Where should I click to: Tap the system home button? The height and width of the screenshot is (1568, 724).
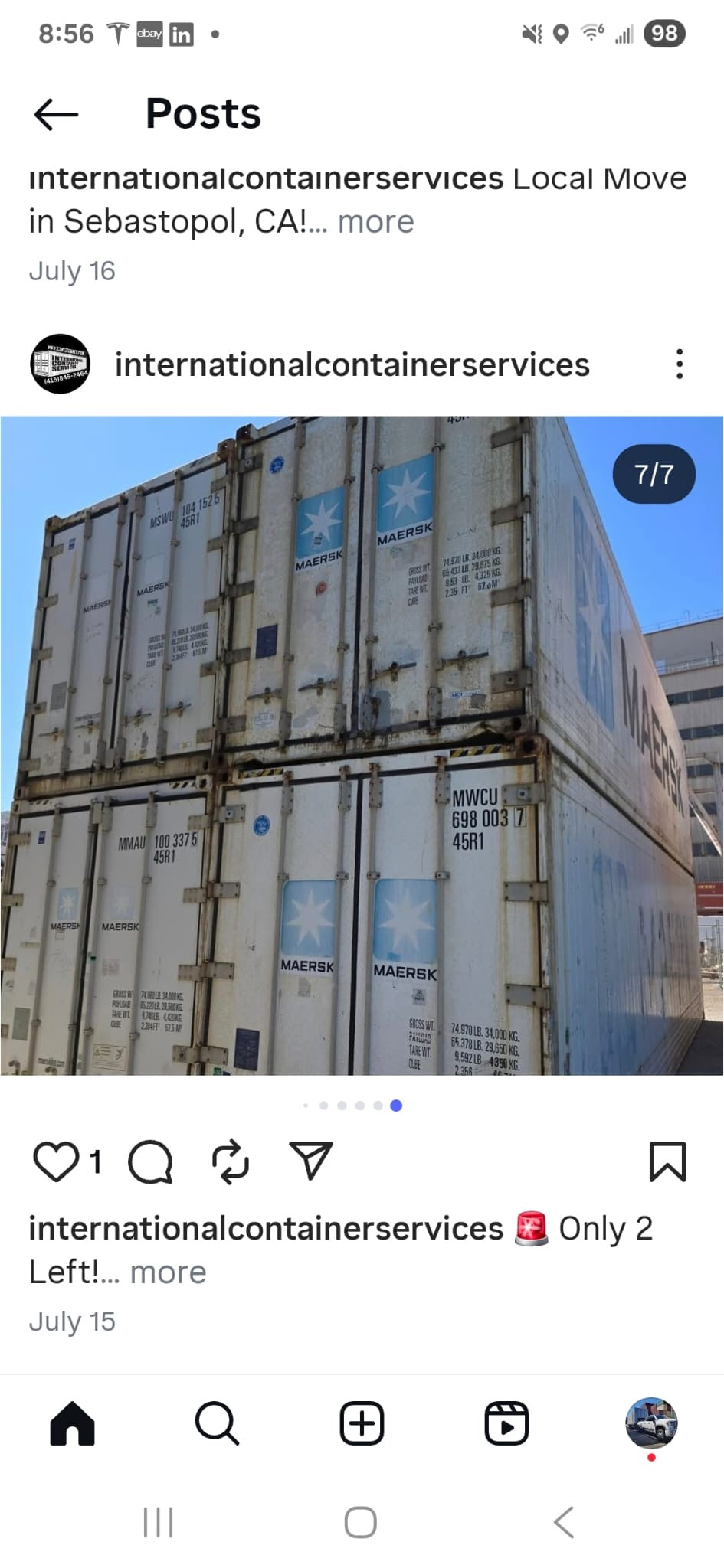tap(361, 1522)
